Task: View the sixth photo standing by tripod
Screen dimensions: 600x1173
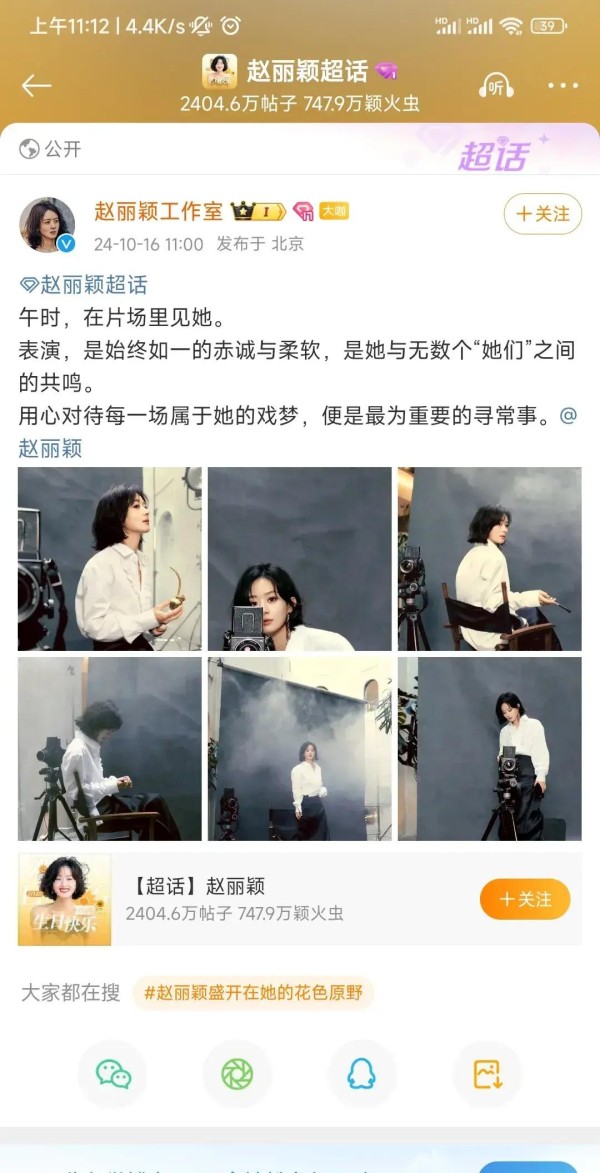Action: (x=489, y=749)
